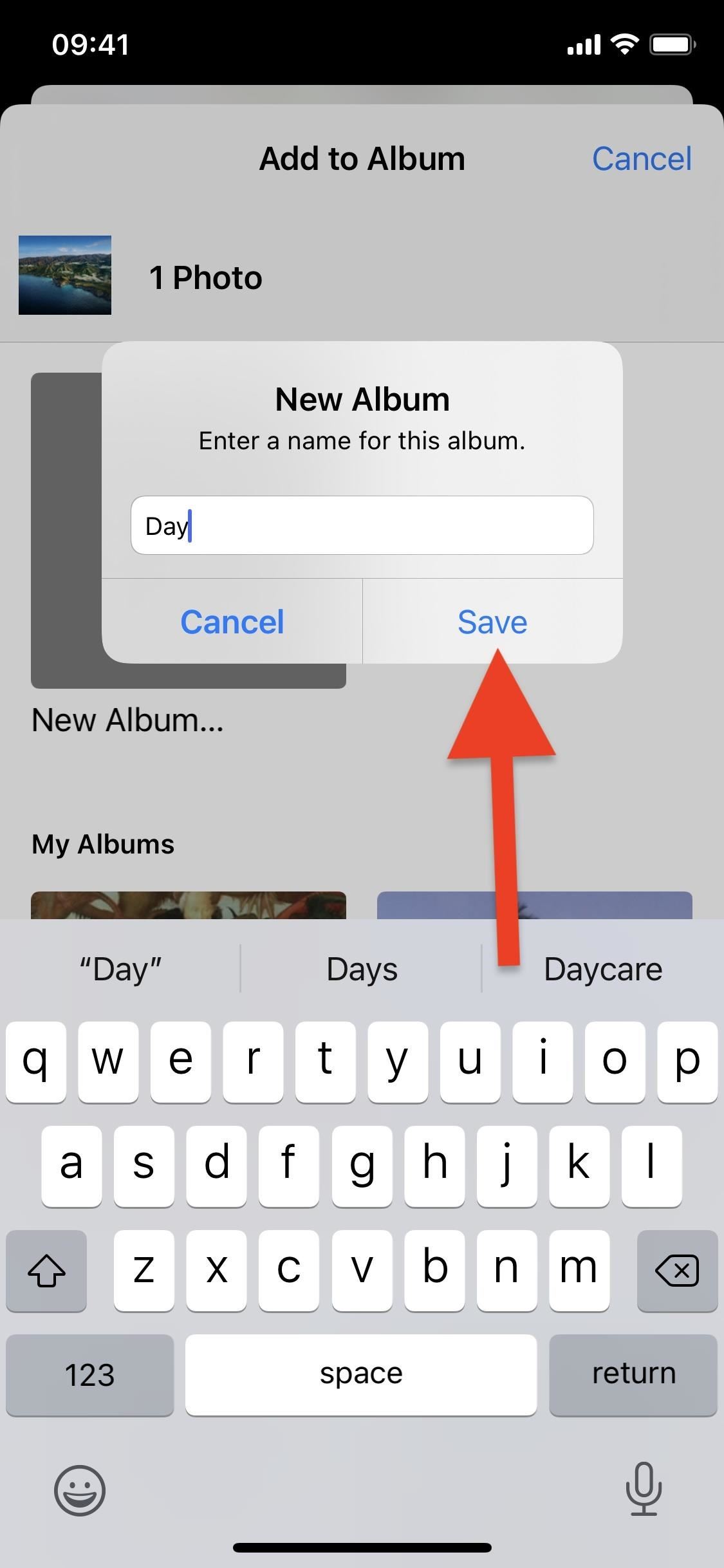Keep the quoted "Day" suggestion
This screenshot has height=1568, width=724.
point(120,969)
